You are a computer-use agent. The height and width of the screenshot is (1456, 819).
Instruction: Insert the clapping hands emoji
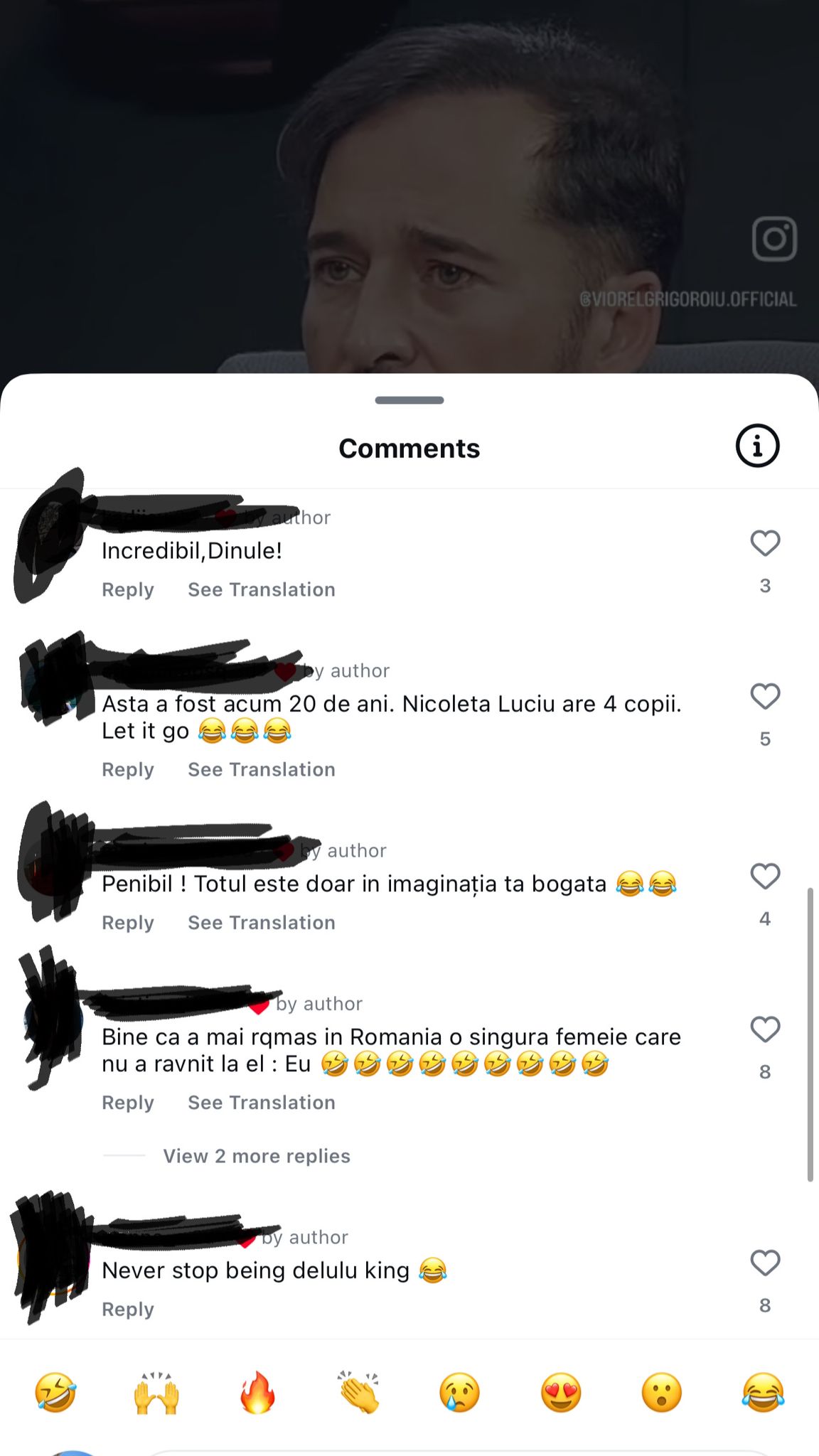click(359, 1392)
